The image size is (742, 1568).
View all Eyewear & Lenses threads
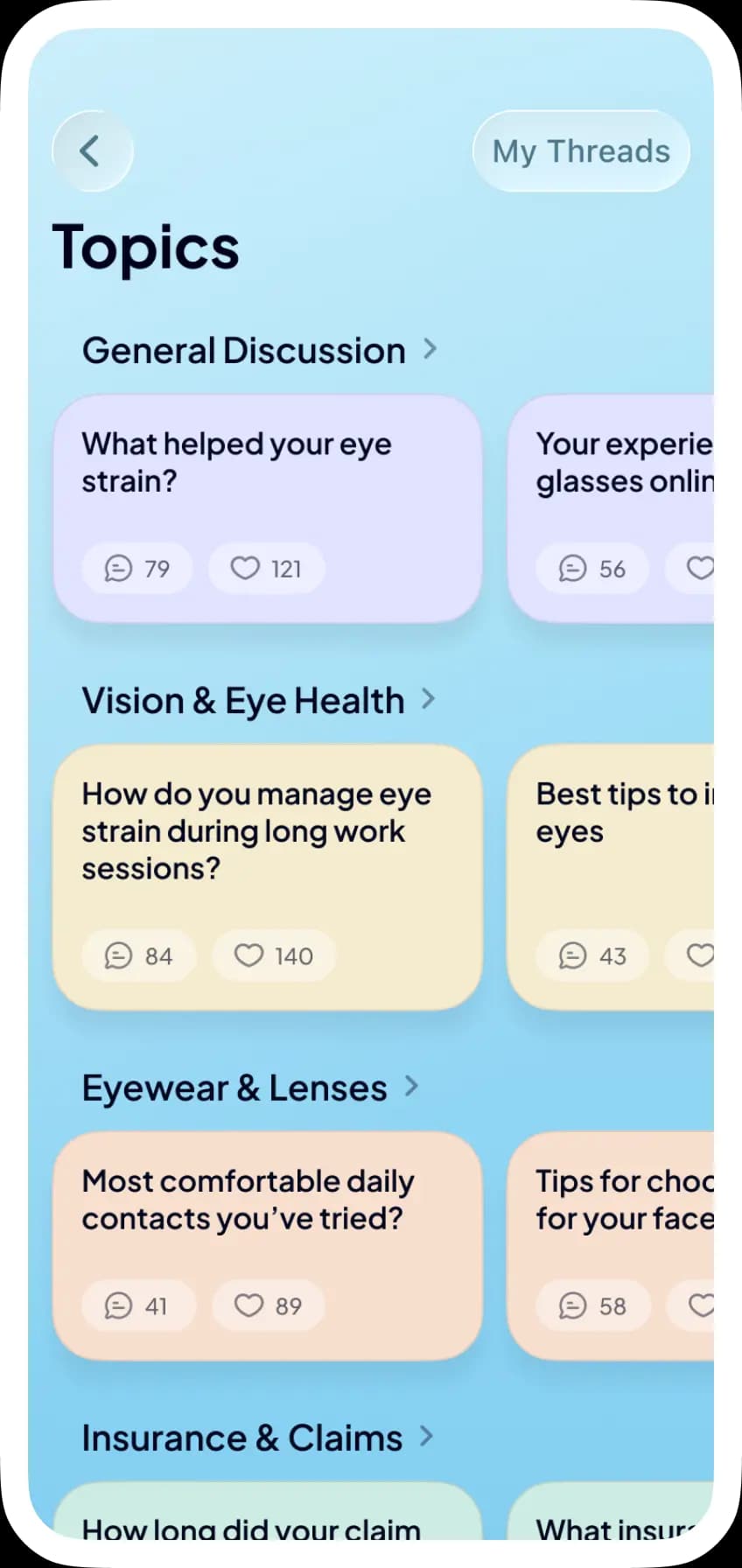[249, 1088]
